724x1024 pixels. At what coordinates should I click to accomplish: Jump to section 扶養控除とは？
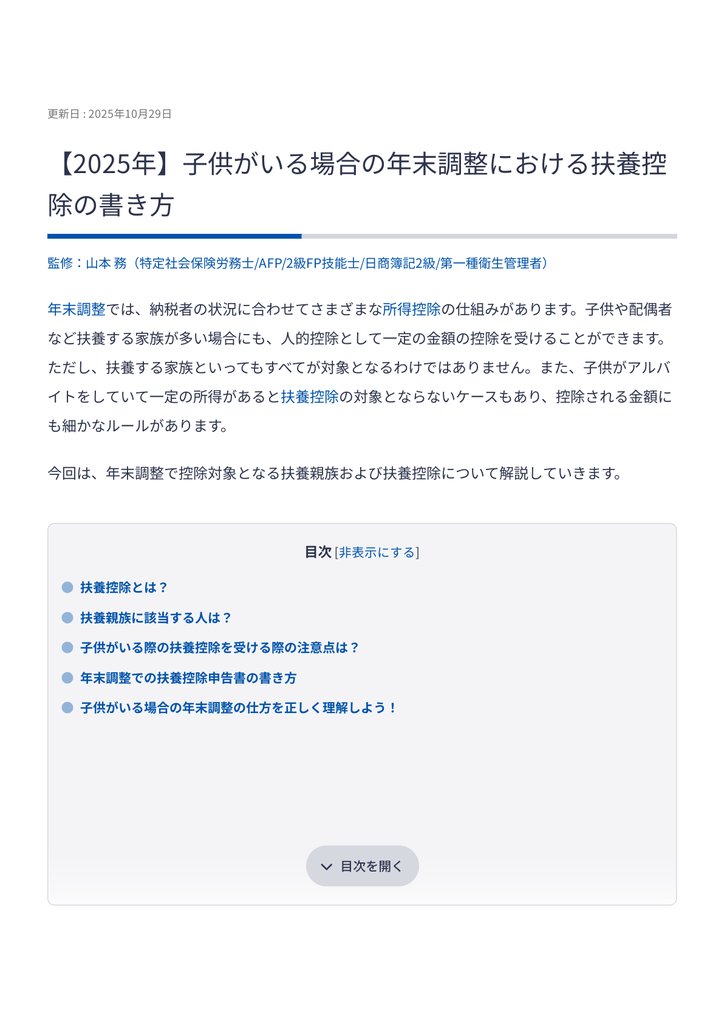124,588
